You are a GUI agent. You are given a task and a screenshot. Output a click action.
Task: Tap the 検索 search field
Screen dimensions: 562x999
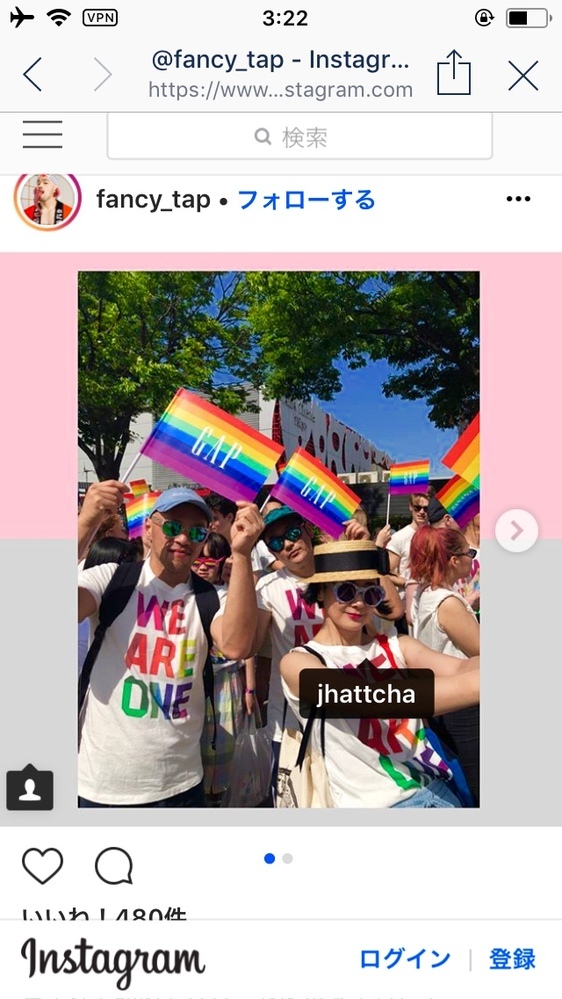click(299, 136)
